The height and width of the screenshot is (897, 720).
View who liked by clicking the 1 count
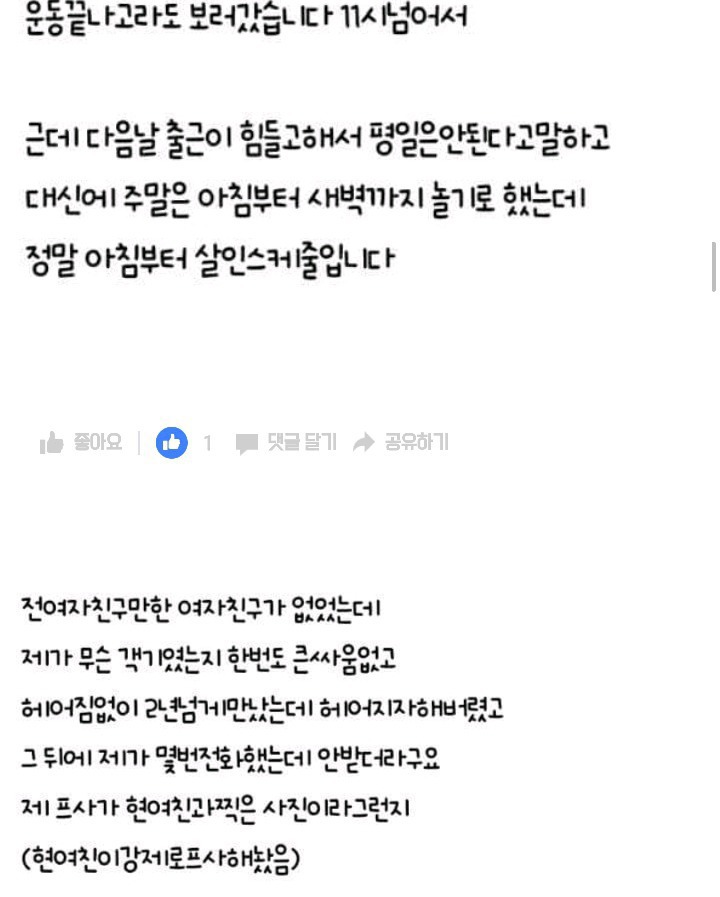tap(207, 442)
